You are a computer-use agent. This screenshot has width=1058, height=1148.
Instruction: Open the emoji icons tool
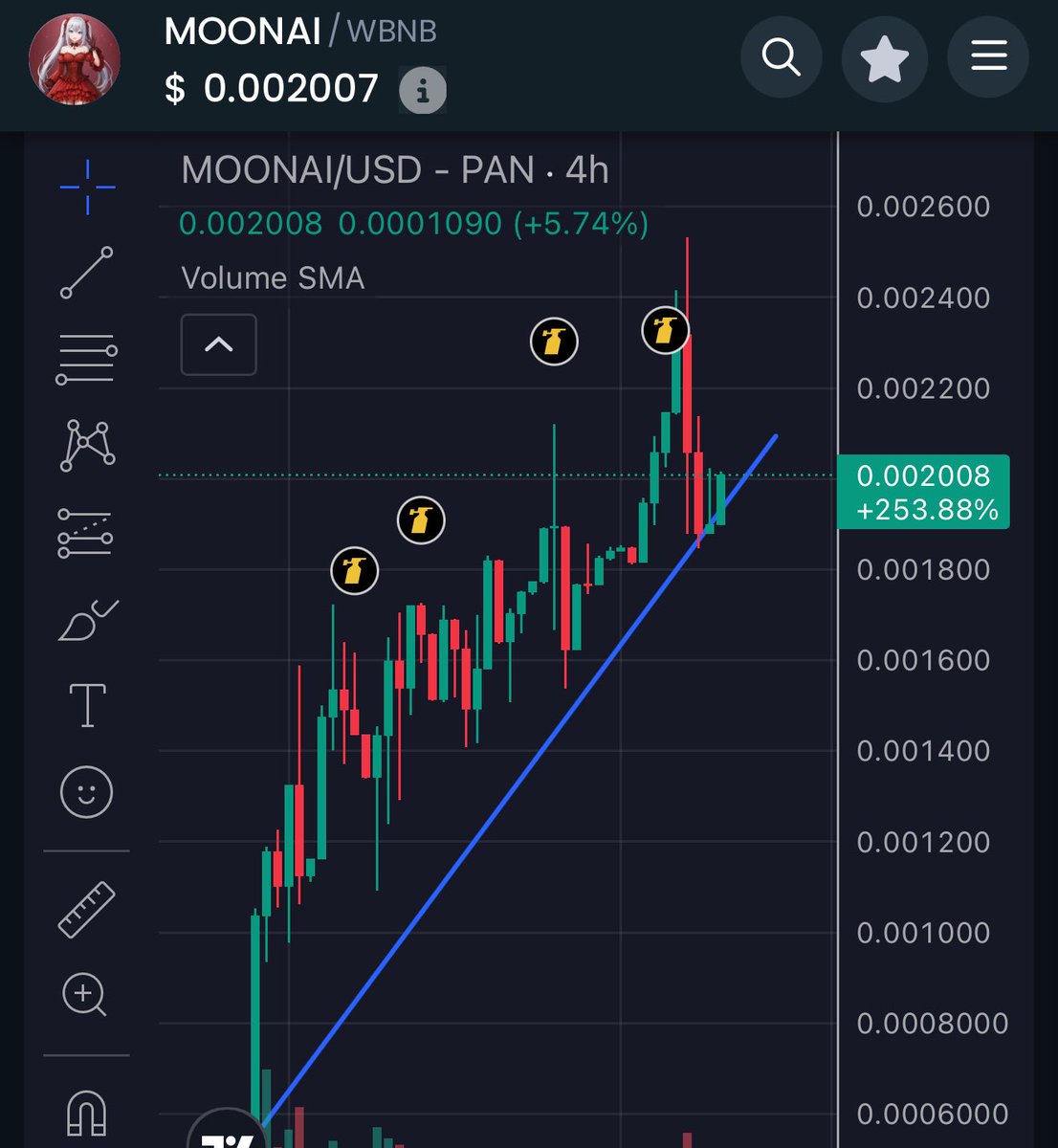(x=87, y=792)
